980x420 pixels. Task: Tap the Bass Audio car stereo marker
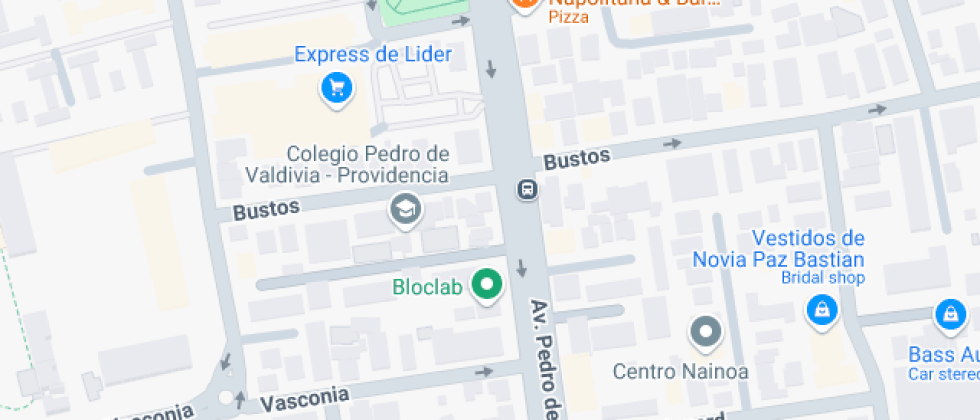(x=948, y=317)
